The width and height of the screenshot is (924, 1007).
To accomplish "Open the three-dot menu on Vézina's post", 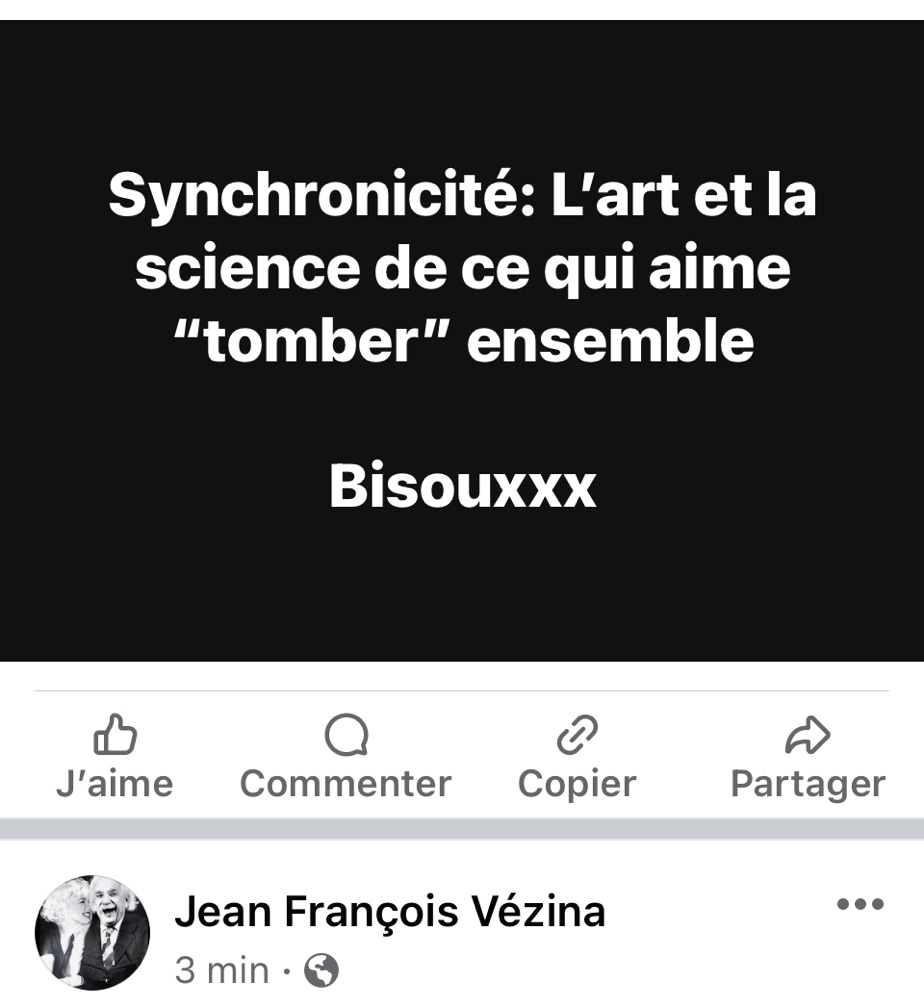I will click(x=860, y=905).
